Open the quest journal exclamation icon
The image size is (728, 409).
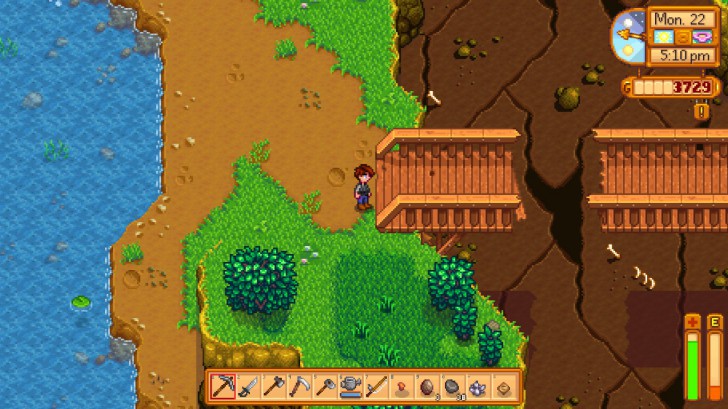point(701,111)
